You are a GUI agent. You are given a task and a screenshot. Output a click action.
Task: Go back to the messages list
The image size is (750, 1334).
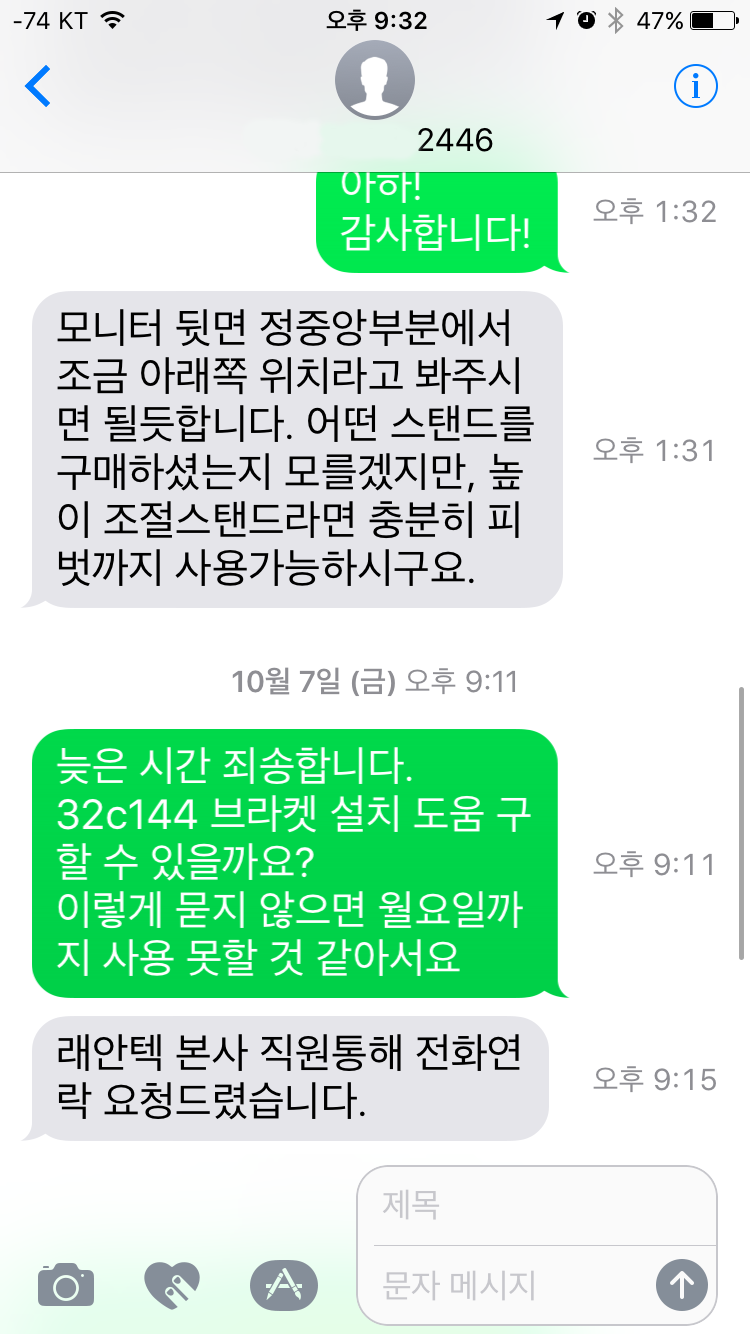click(38, 87)
